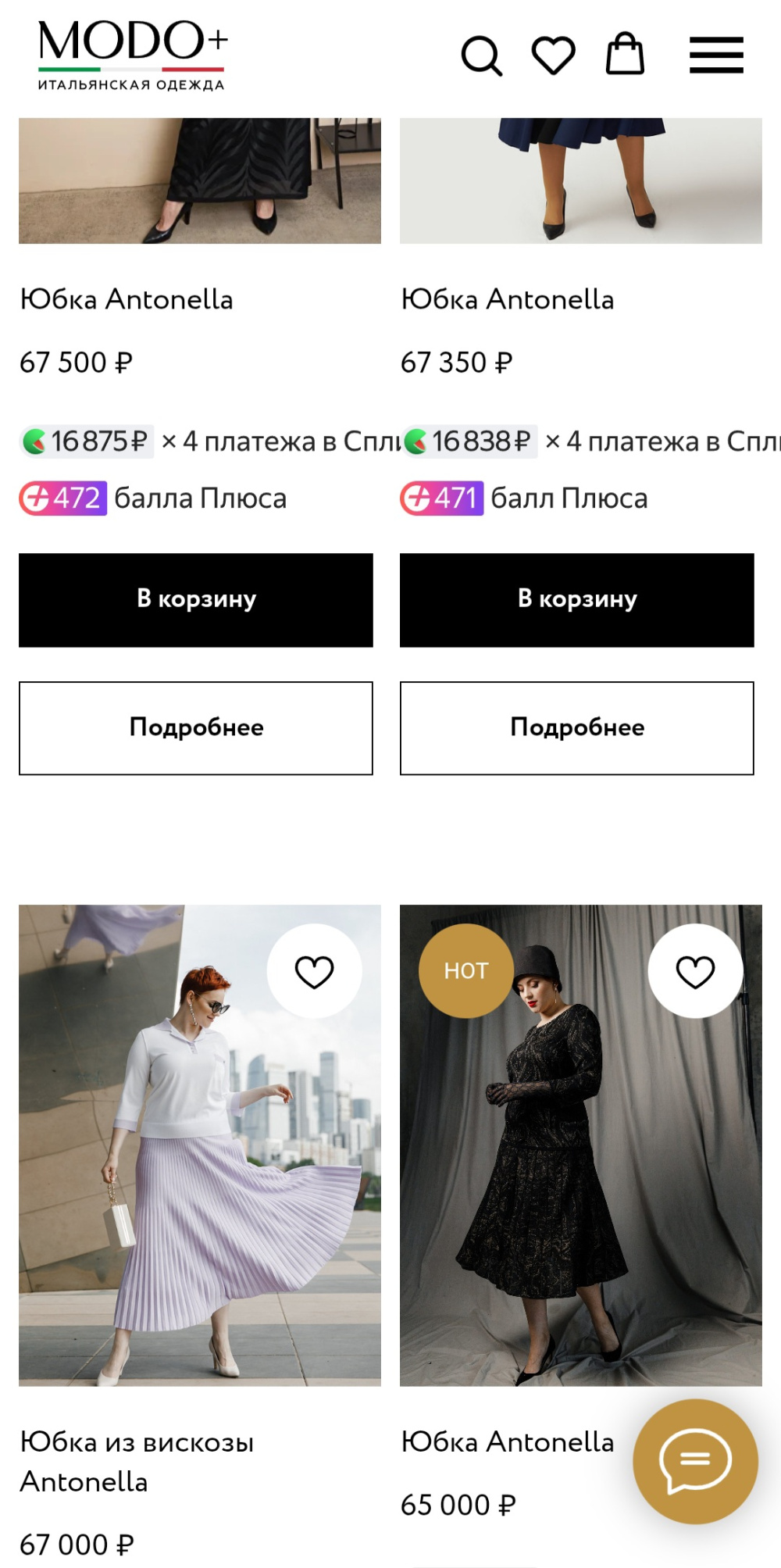
Task: Open the Юбка из вискозы Antonella product
Action: [137, 1461]
